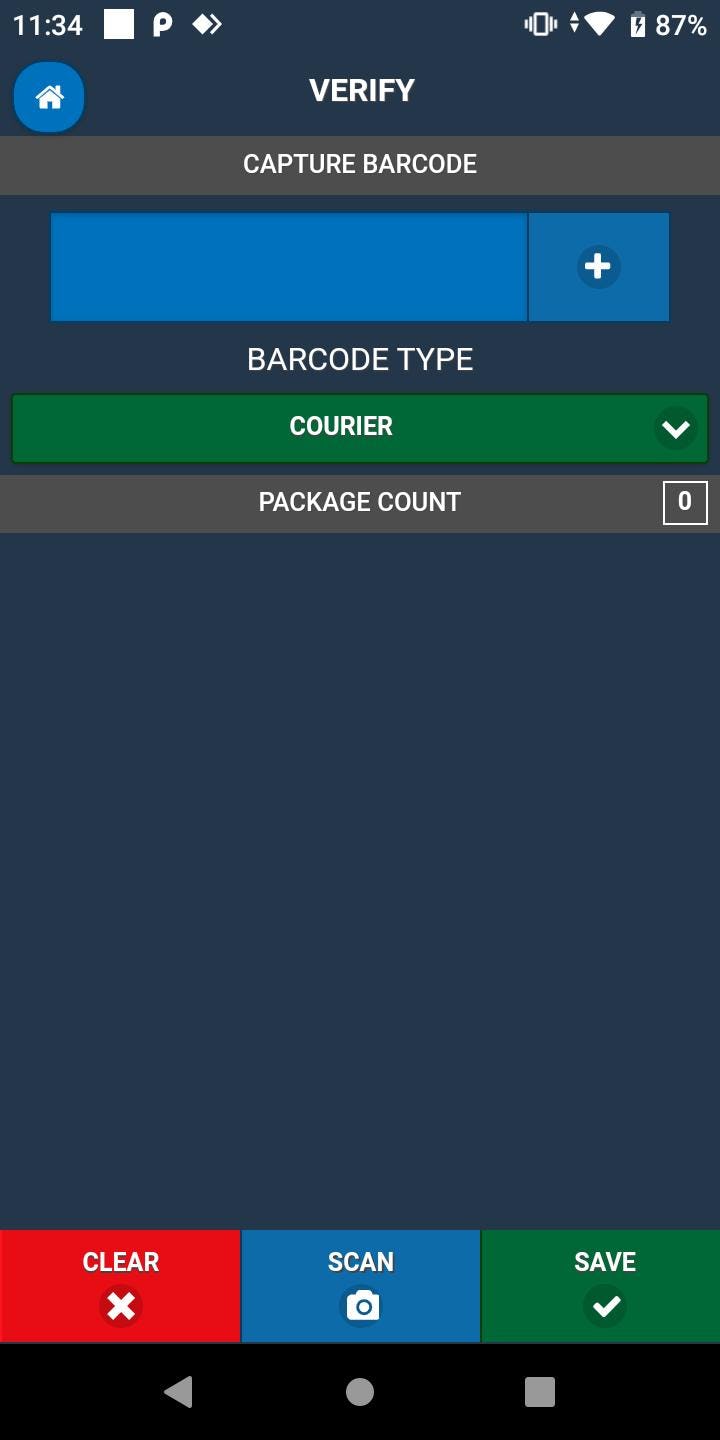Tap the barcode entry field
The height and width of the screenshot is (1440, 720).
[x=288, y=267]
